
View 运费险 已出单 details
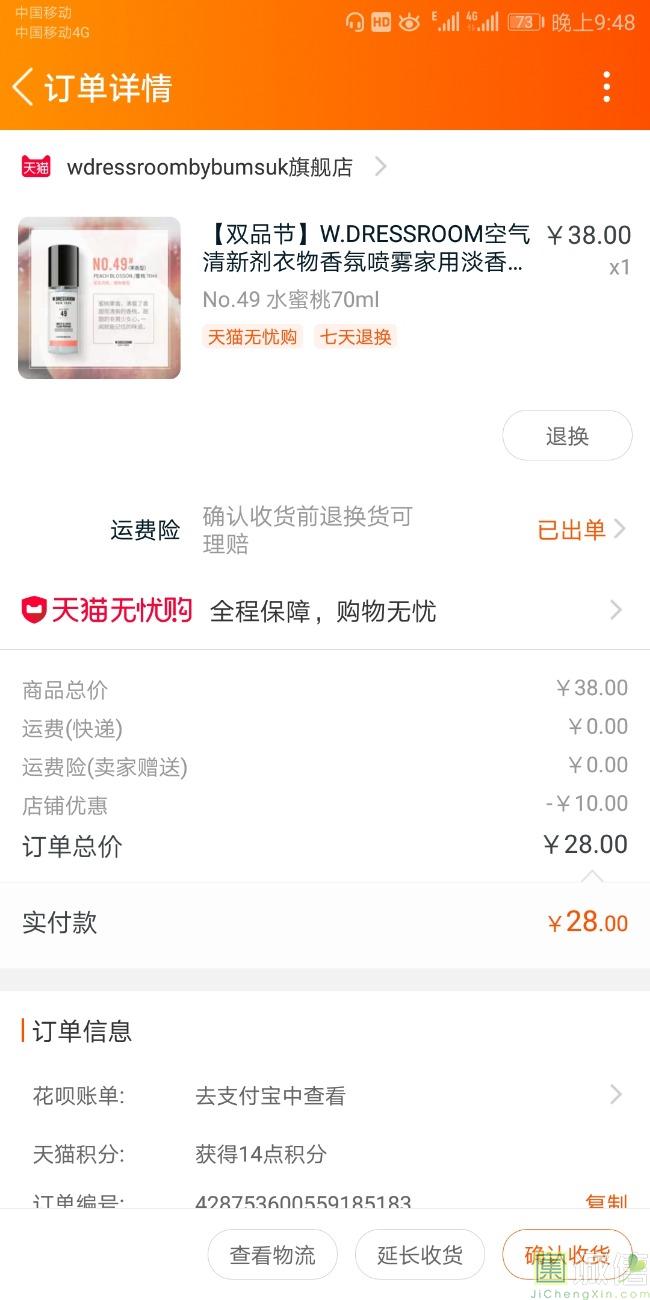(x=581, y=530)
